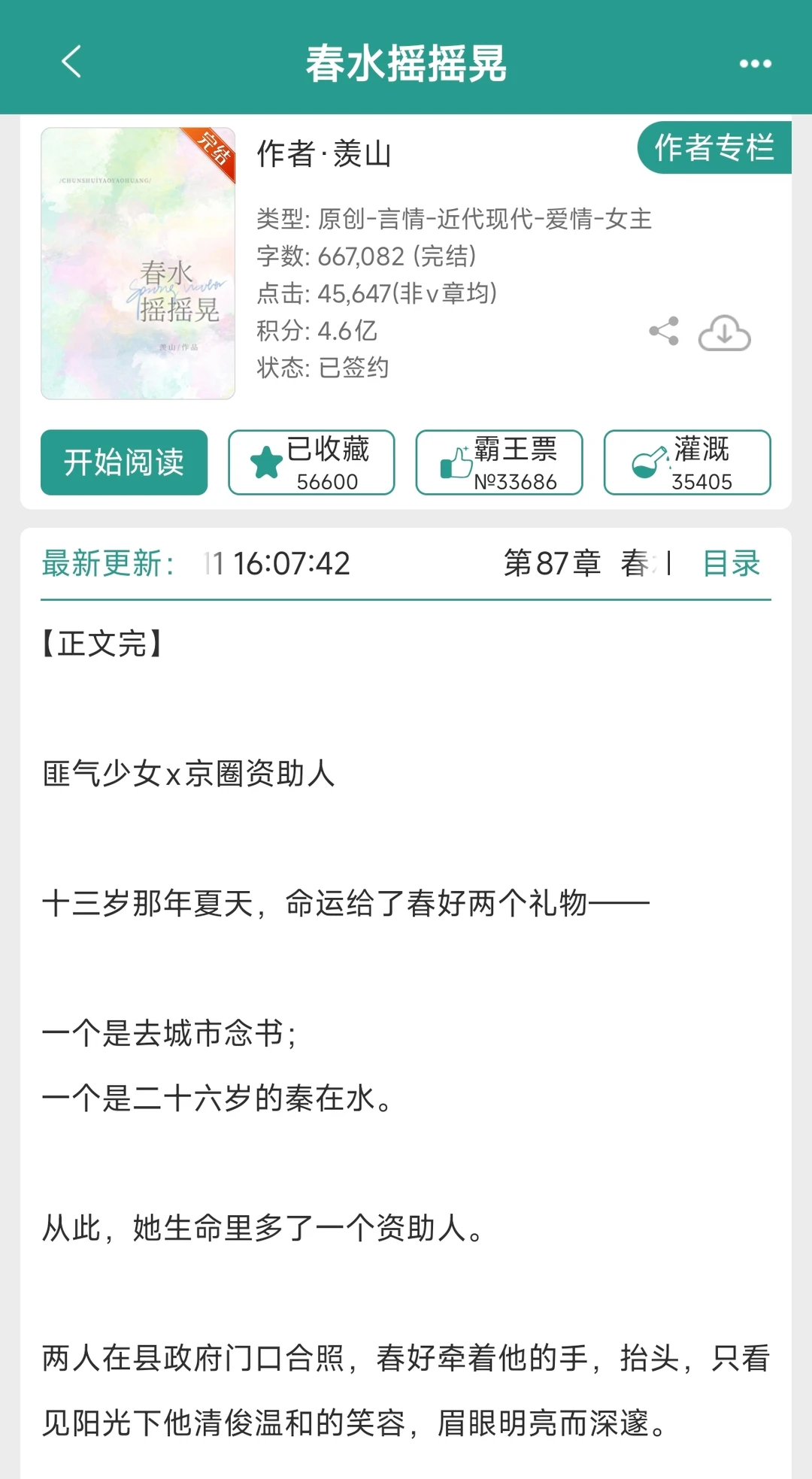Screen dimensions: 812x1479
Task: Tap the share icon beside the book stats
Action: coord(665,332)
